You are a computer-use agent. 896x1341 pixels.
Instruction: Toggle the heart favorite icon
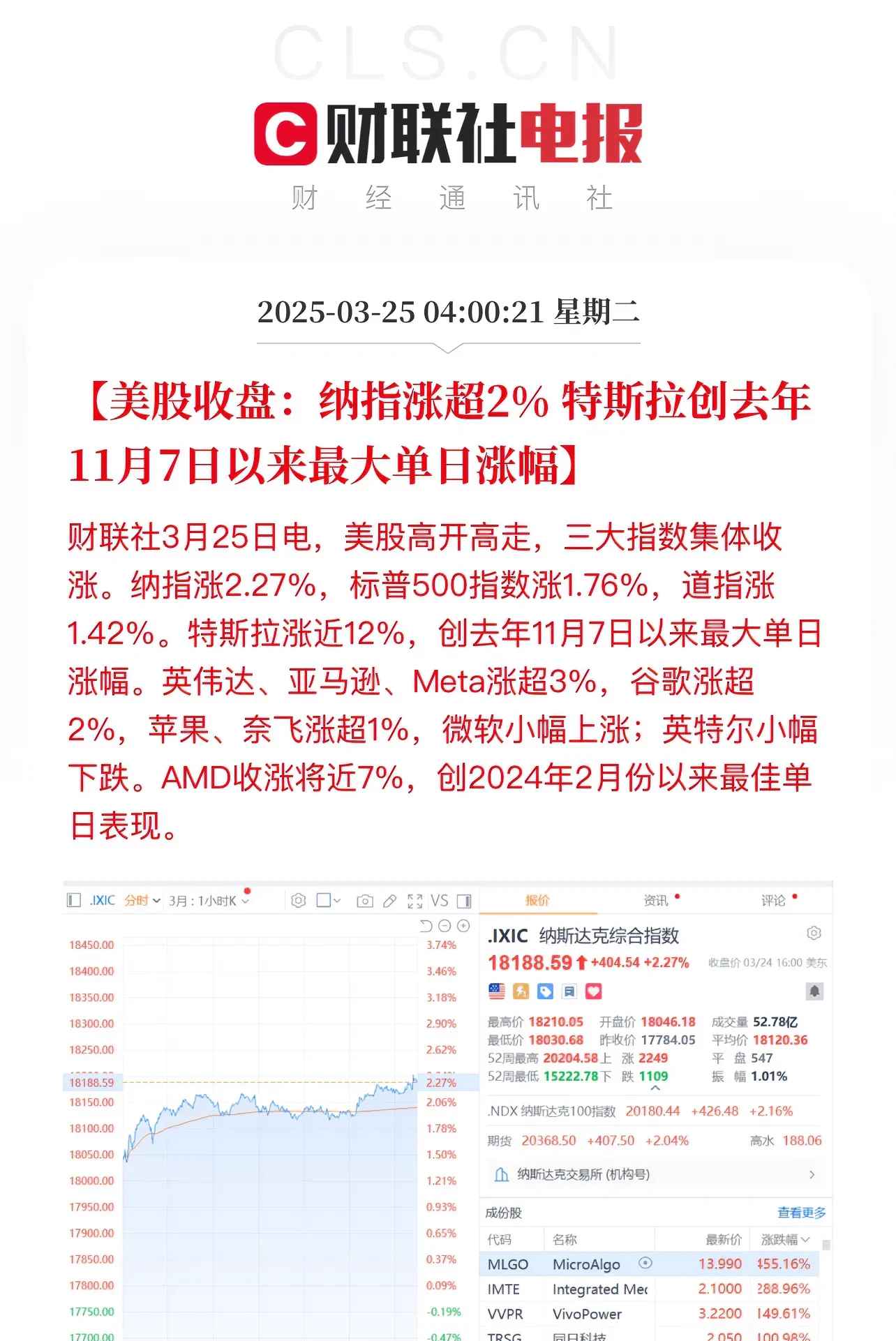(594, 991)
